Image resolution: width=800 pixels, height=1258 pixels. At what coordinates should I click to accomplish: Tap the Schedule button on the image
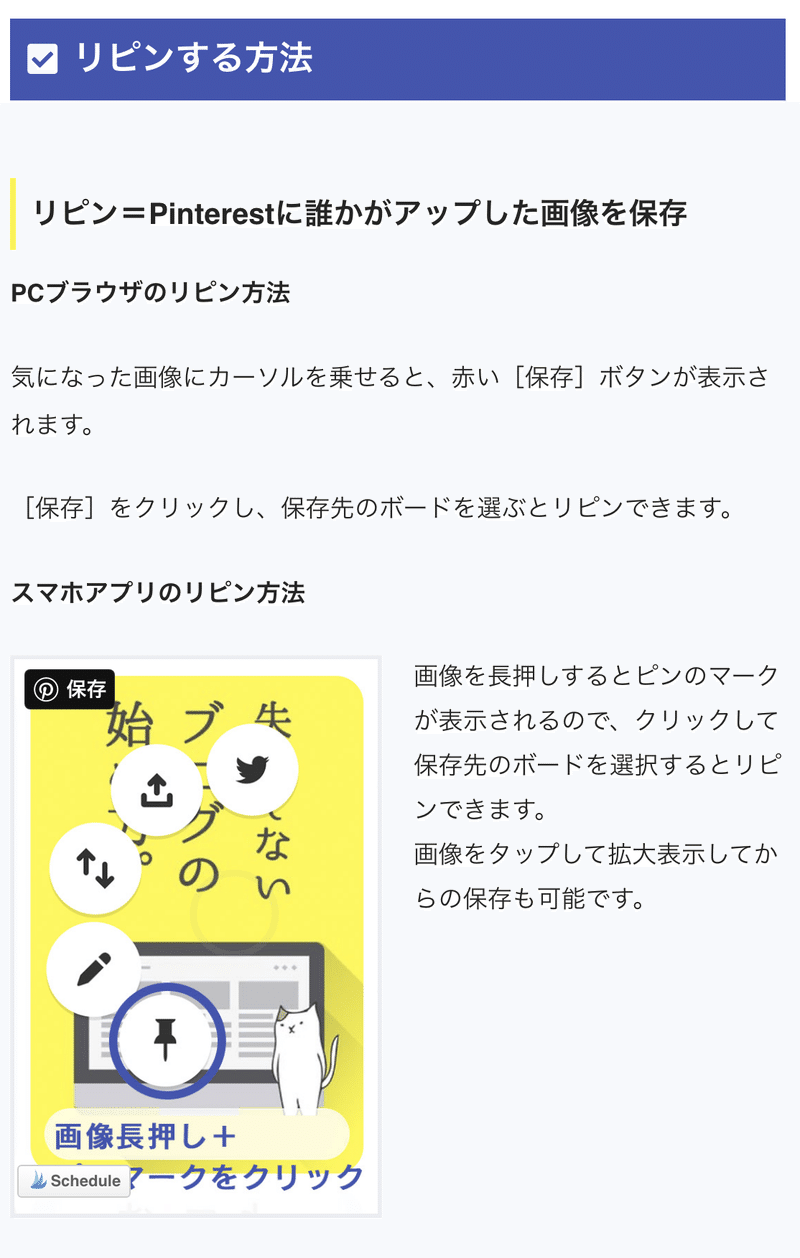(75, 1180)
